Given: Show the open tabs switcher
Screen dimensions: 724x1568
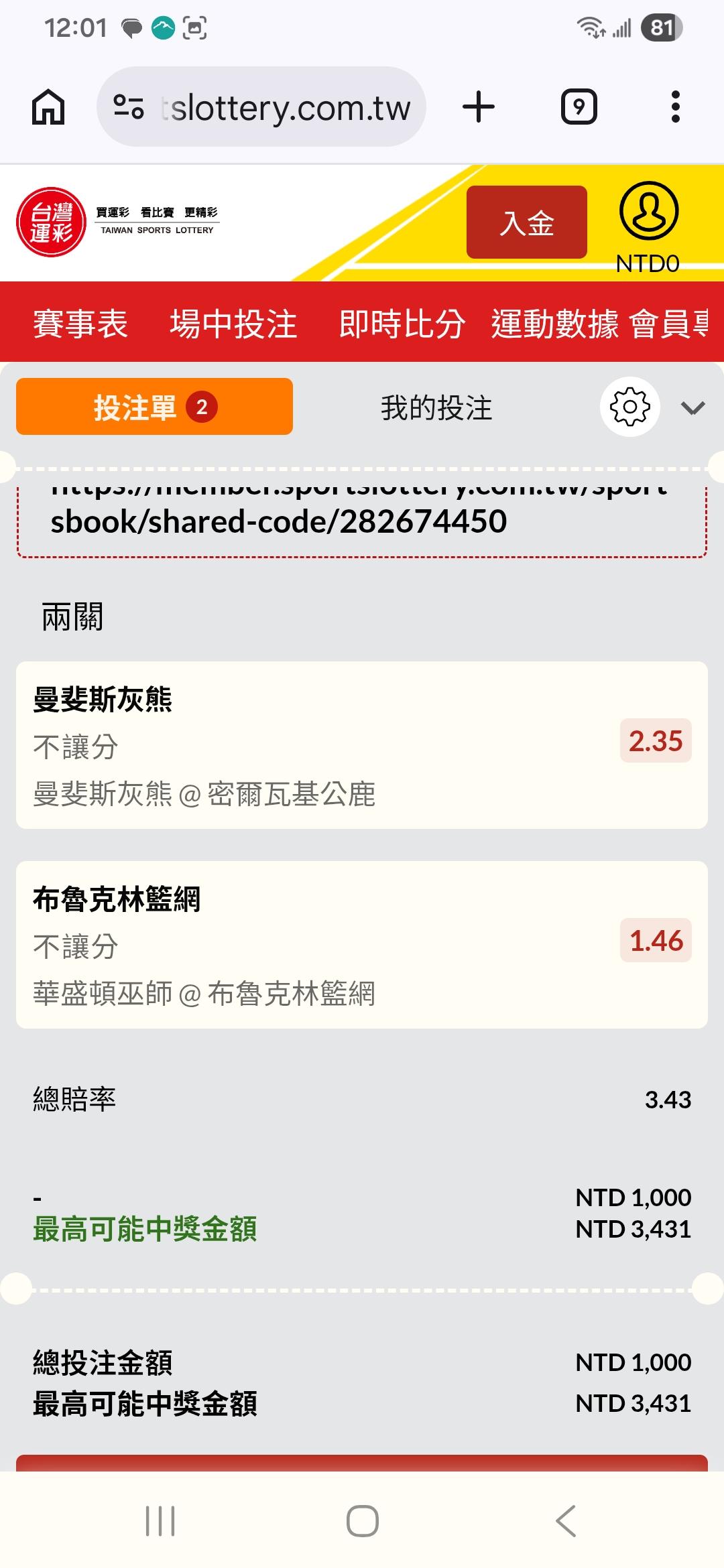Looking at the screenshot, I should (x=579, y=107).
